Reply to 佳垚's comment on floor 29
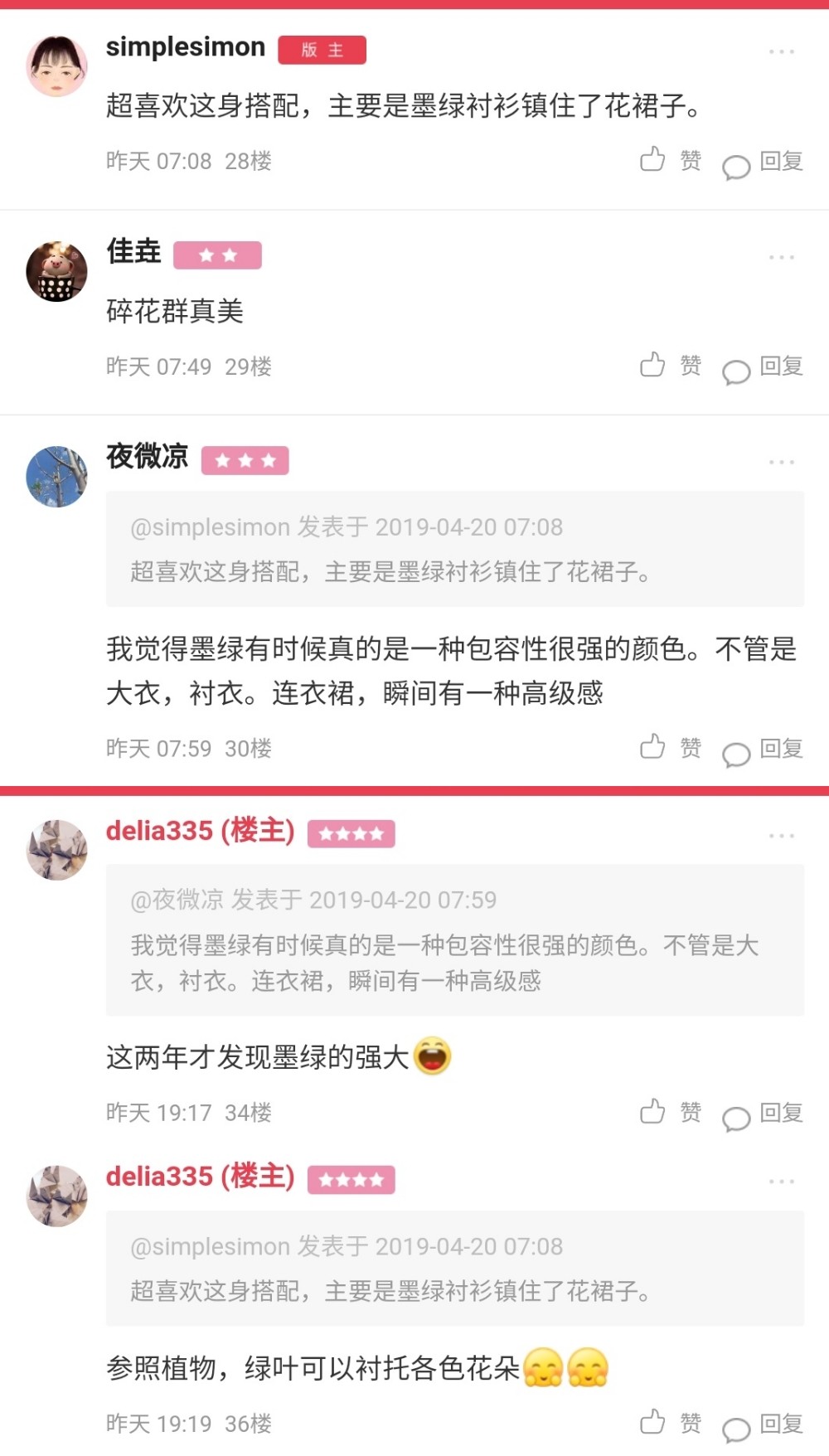The image size is (829, 1456). [763, 366]
